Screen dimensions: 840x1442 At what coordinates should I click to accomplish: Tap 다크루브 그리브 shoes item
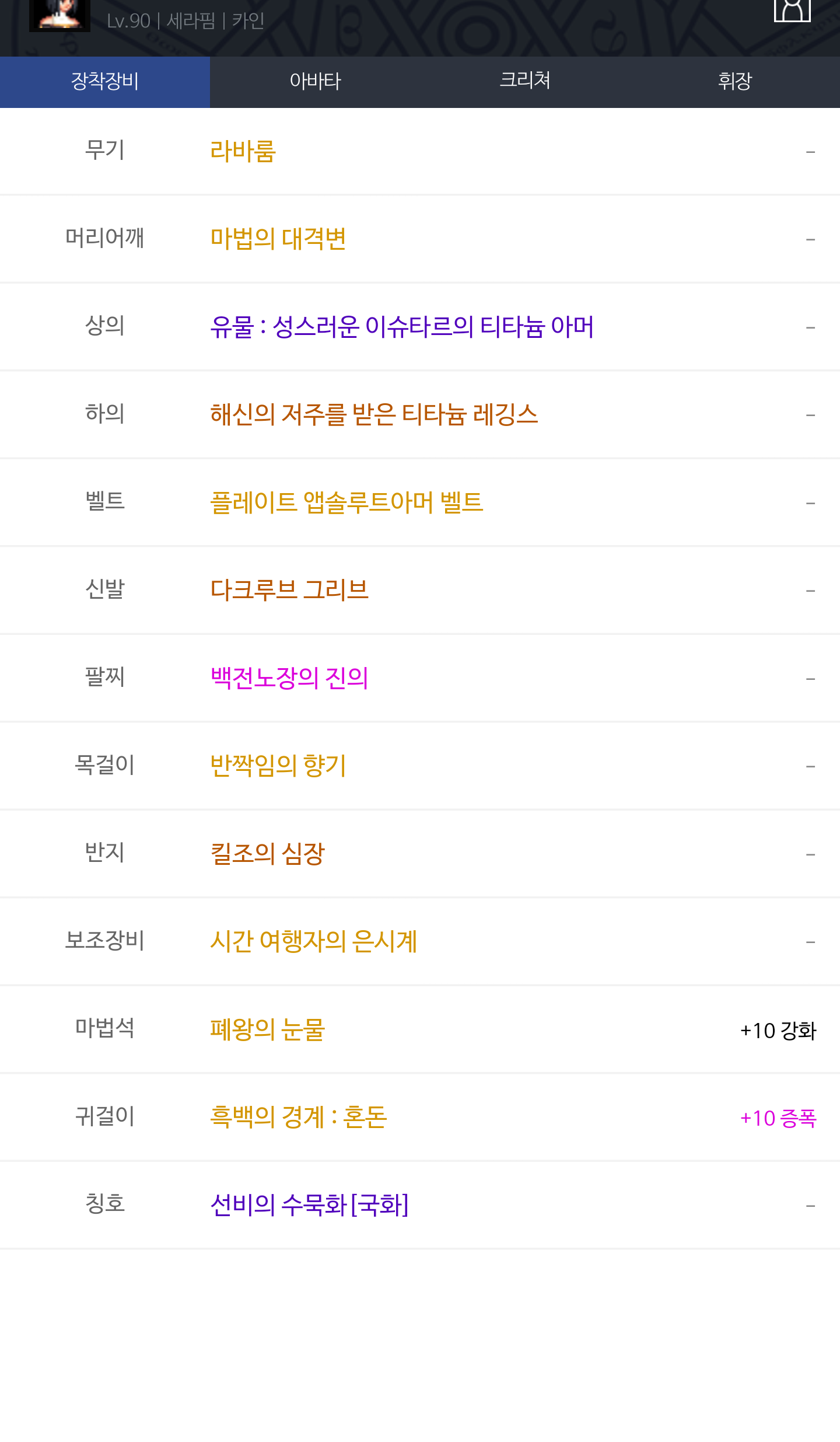click(x=289, y=590)
